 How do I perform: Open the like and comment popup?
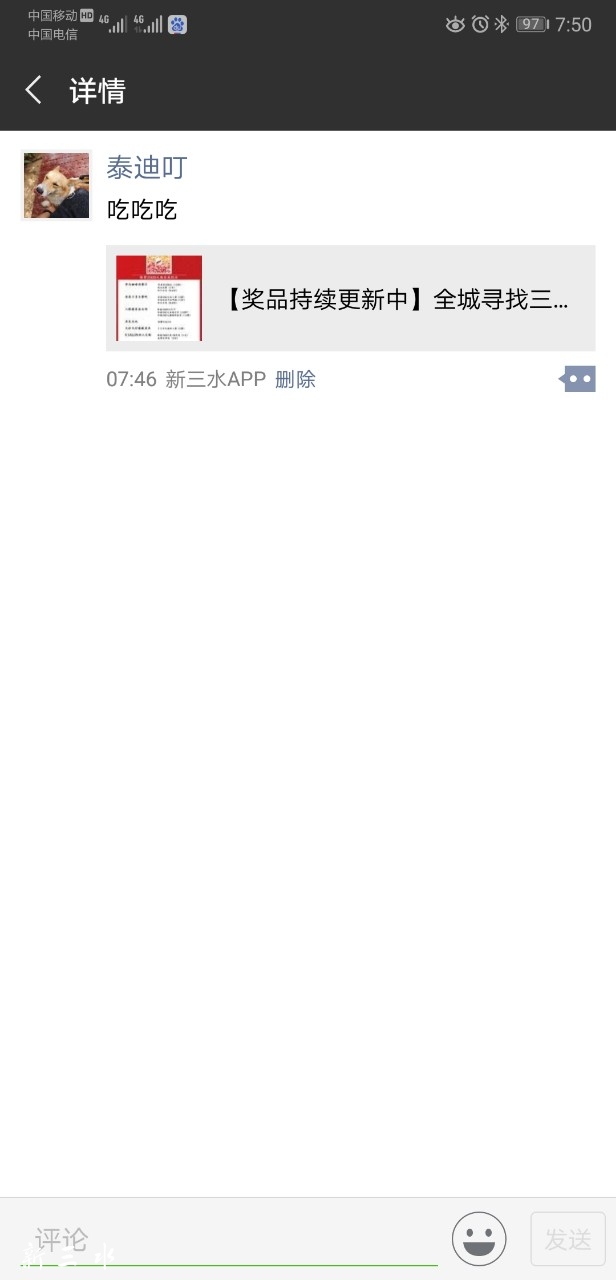[578, 379]
